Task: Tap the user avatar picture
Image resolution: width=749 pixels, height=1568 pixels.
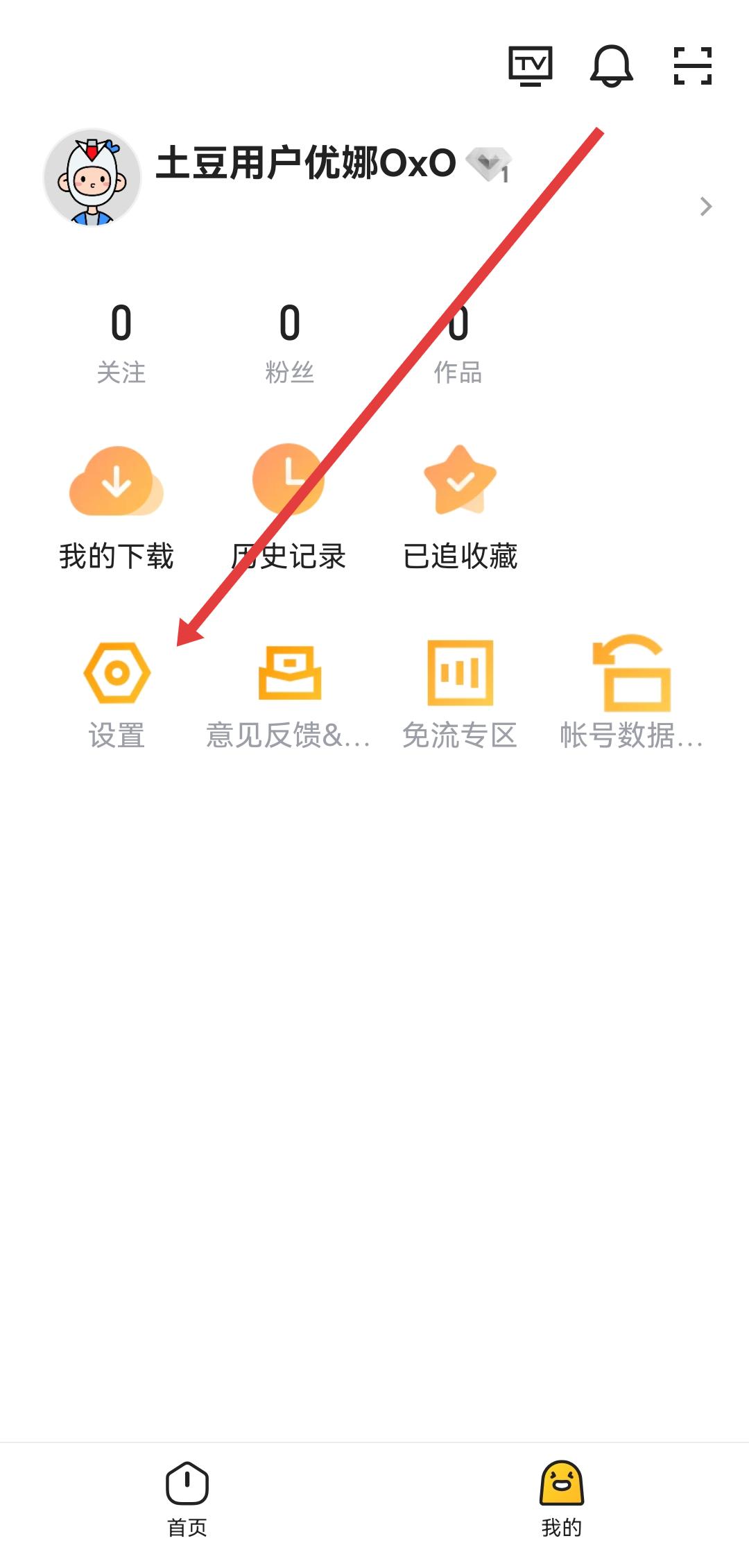Action: pyautogui.click(x=92, y=178)
